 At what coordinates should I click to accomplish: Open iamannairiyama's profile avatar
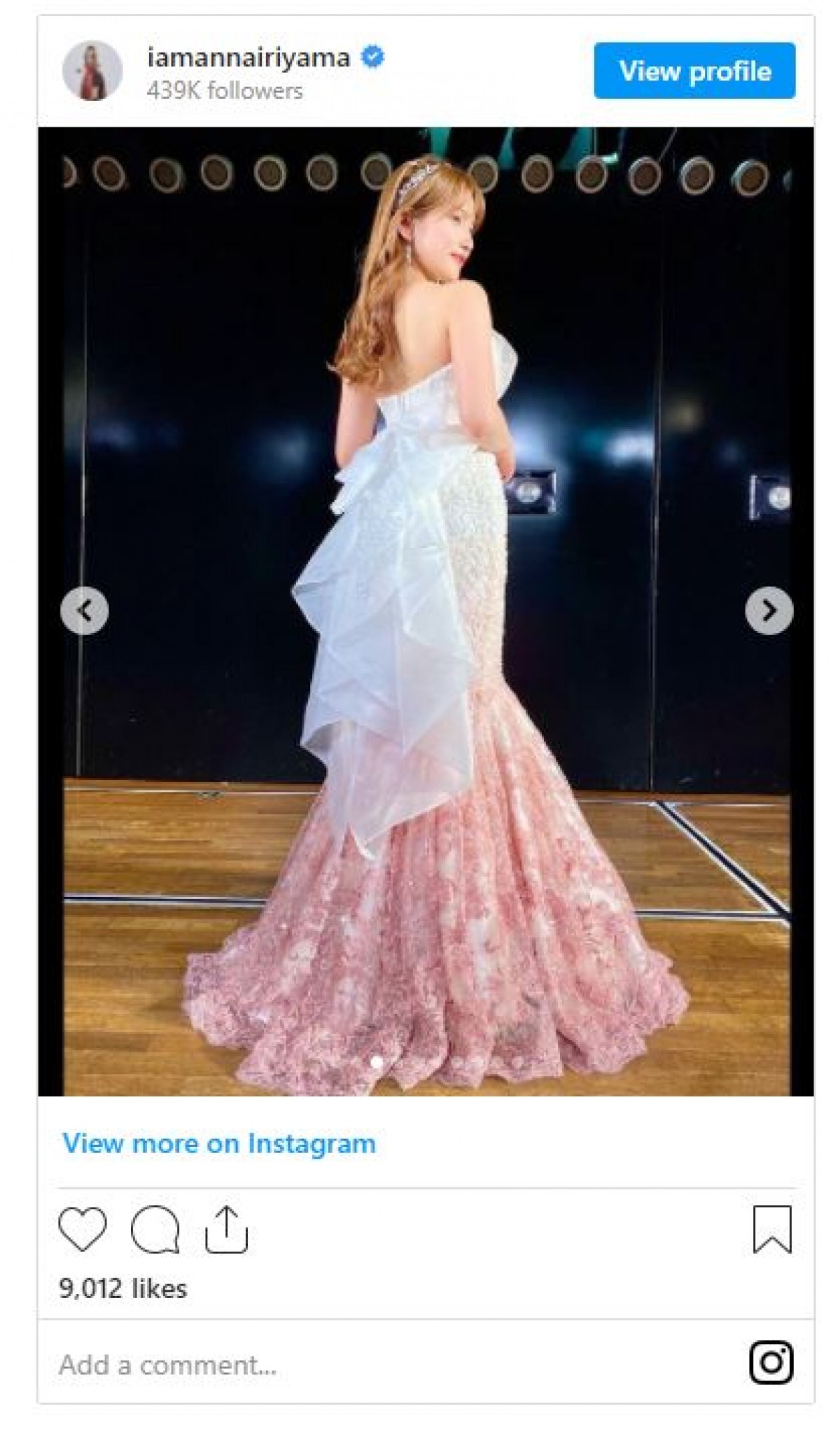tap(92, 71)
